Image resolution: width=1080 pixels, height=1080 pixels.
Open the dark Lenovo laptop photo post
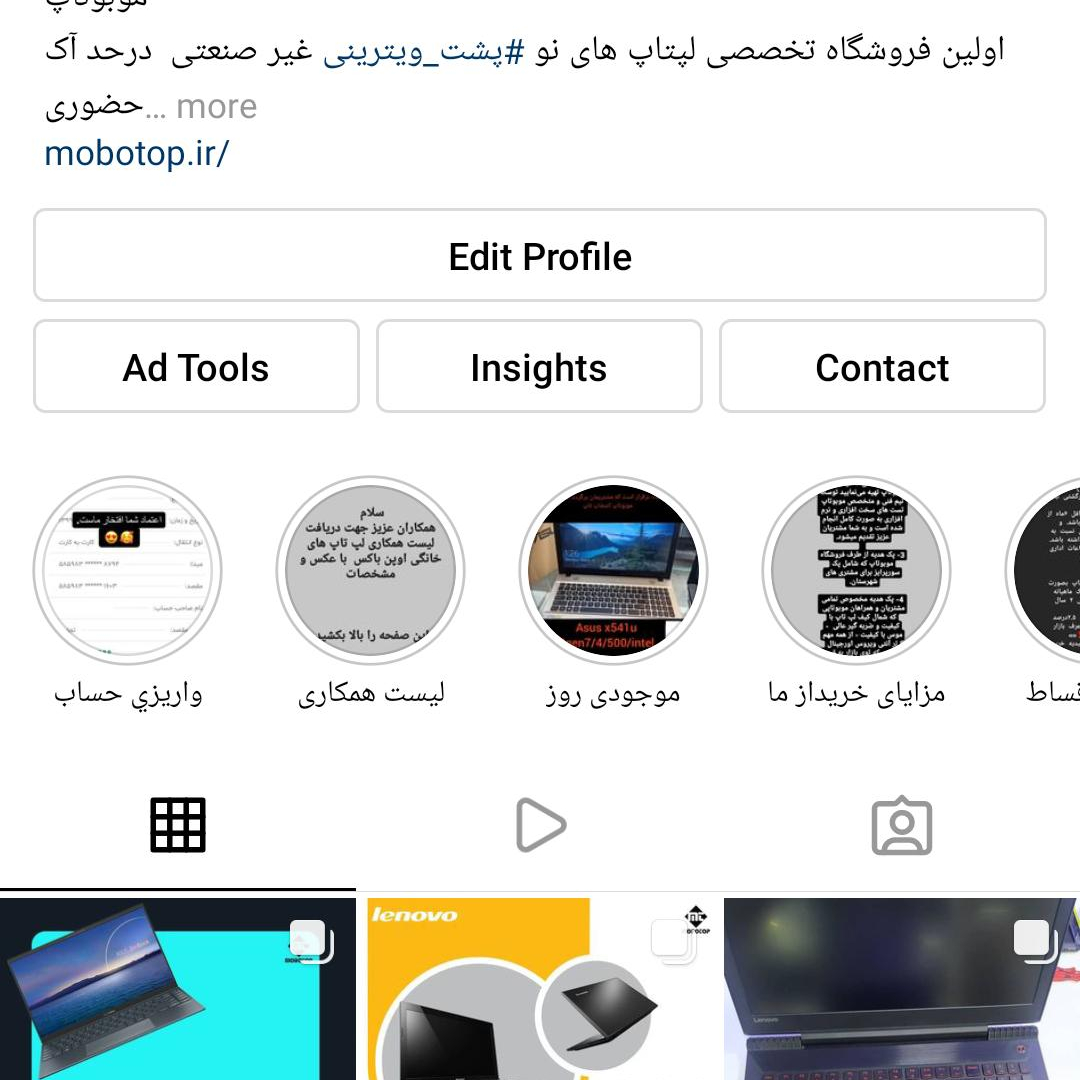(900, 990)
